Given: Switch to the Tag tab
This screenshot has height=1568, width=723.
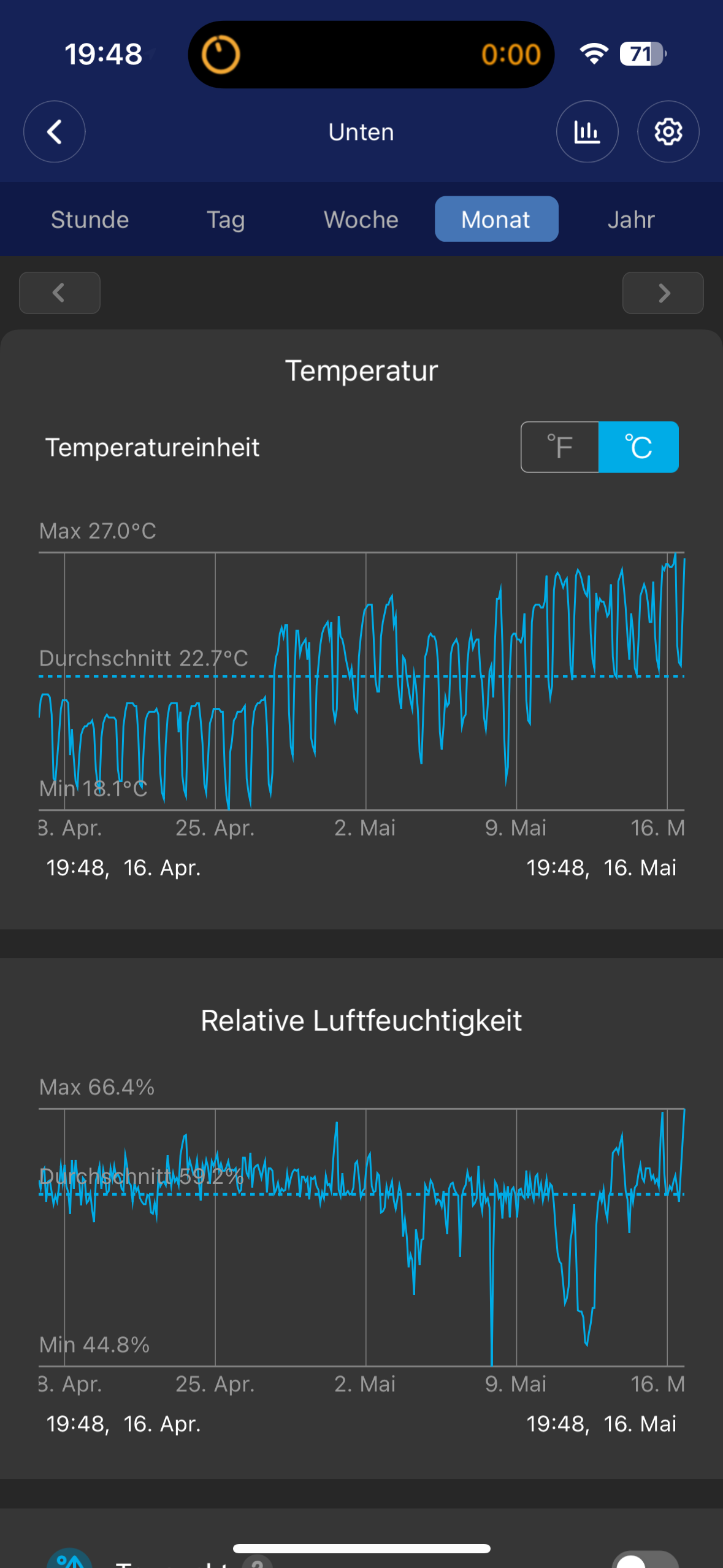Looking at the screenshot, I should pyautogui.click(x=226, y=220).
